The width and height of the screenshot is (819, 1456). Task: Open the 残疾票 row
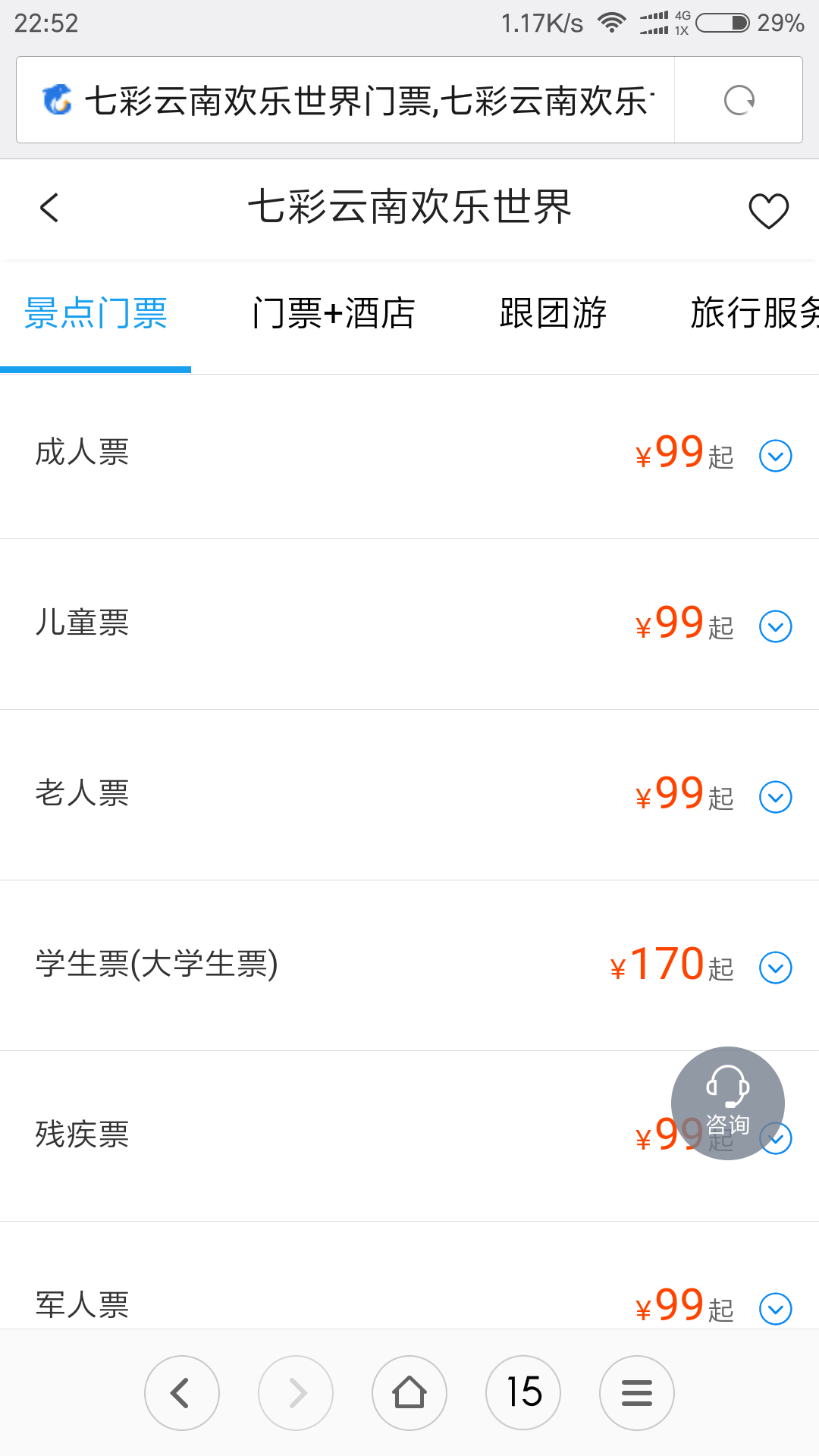[409, 1136]
